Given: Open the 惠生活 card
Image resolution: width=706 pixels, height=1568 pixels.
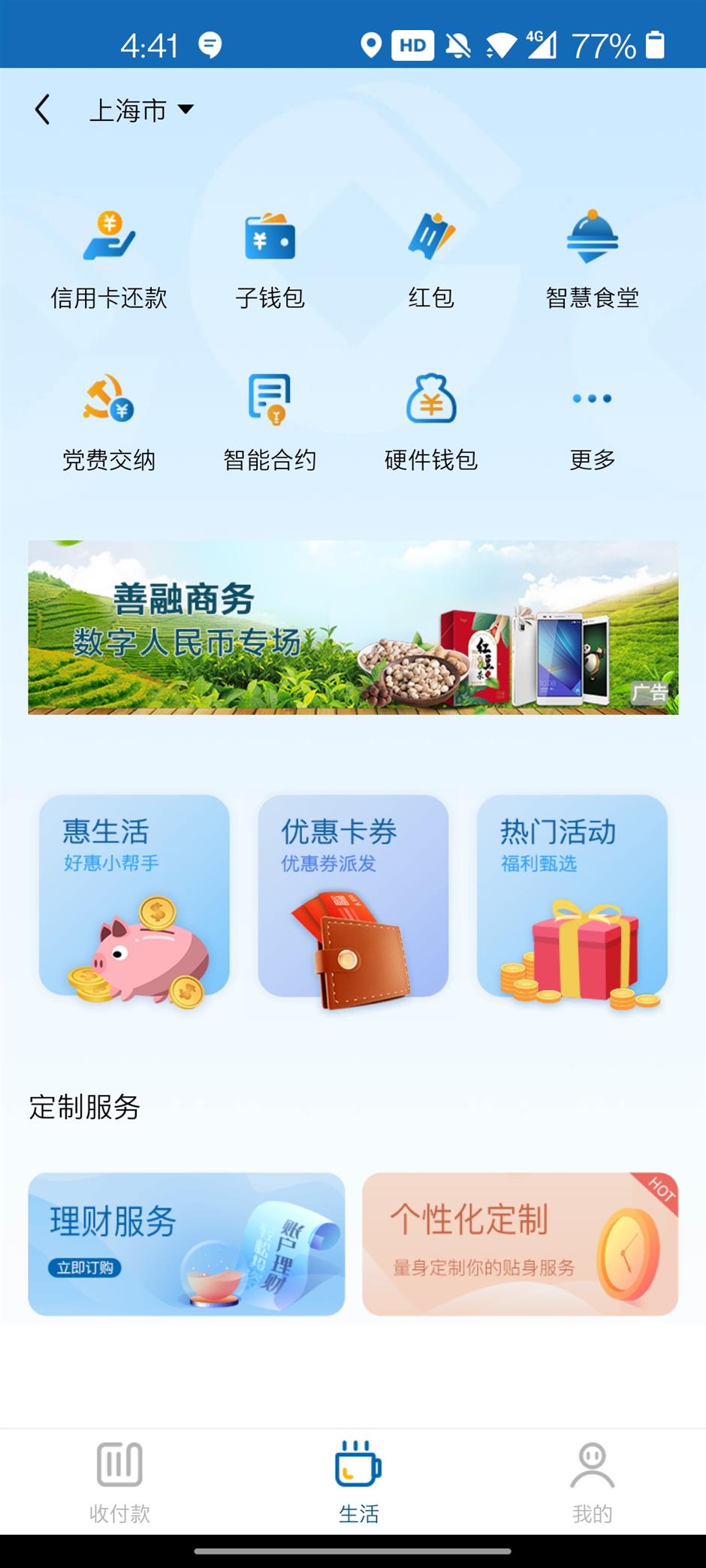Looking at the screenshot, I should coord(134,897).
